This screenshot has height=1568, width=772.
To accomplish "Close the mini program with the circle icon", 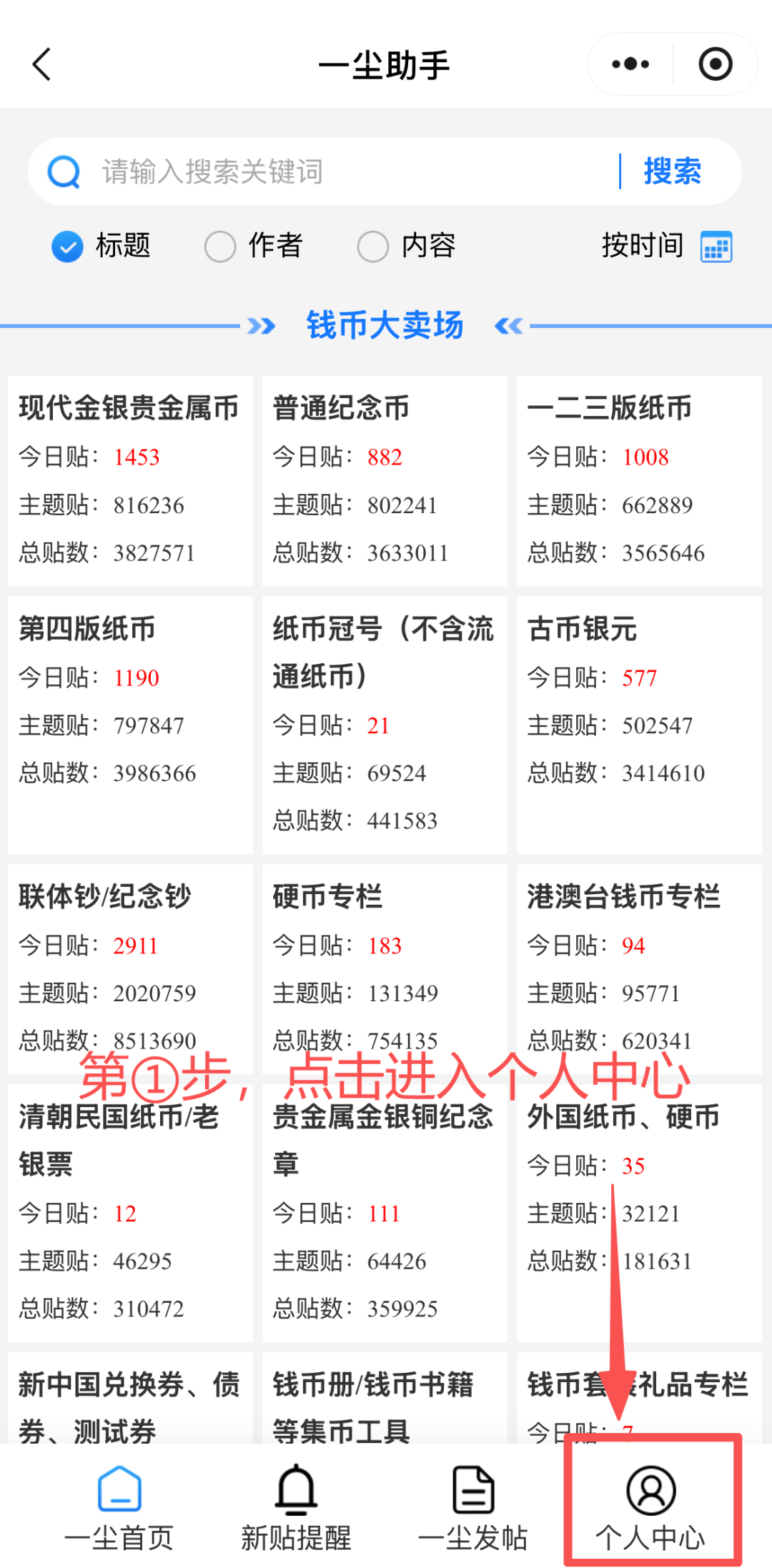I will [715, 64].
